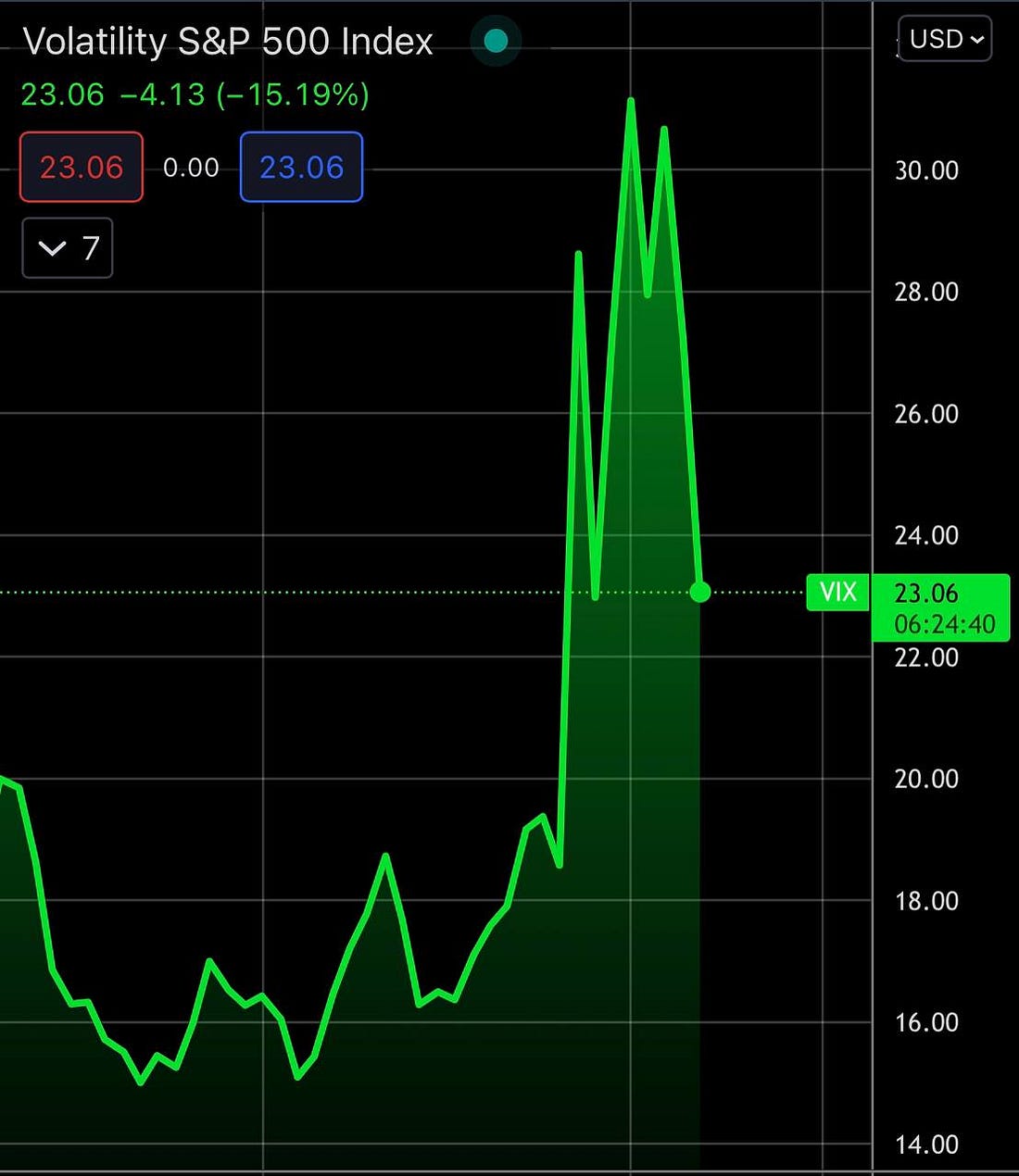Tap the blue 23.06 buy button
The width and height of the screenshot is (1019, 1176).
pyautogui.click(x=301, y=168)
